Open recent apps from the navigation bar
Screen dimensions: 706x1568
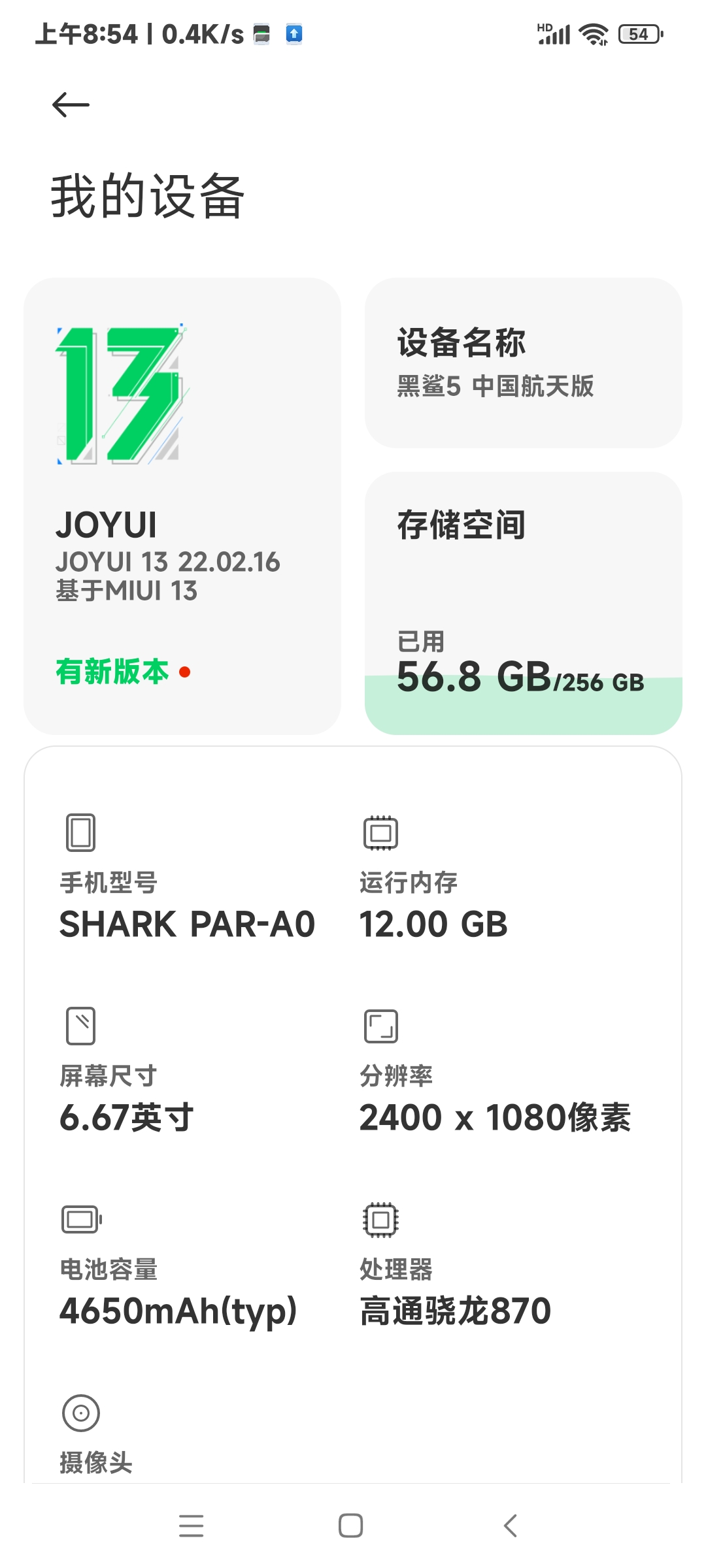(191, 1526)
